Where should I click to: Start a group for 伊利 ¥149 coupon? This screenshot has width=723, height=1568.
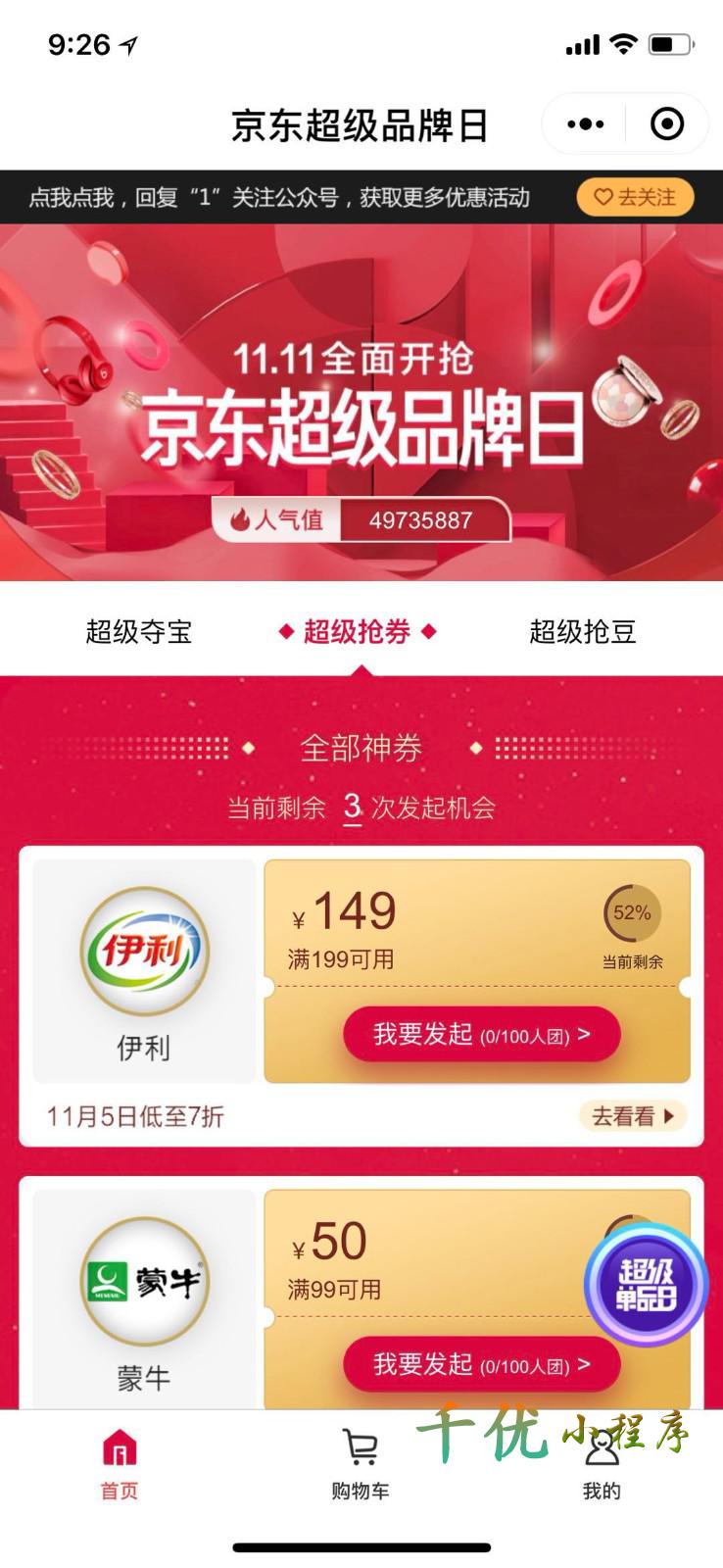click(x=481, y=1035)
